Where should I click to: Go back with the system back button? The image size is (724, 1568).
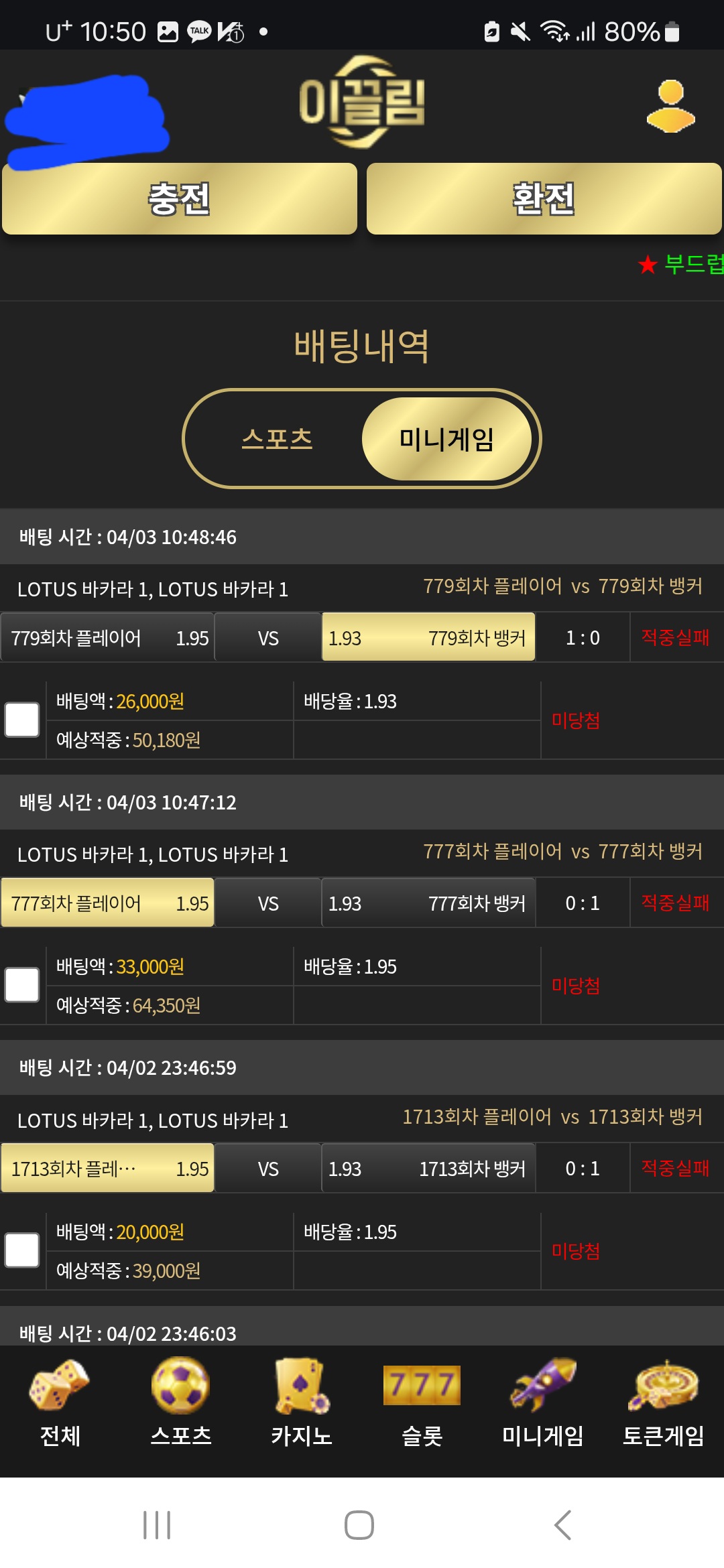pos(563,1525)
